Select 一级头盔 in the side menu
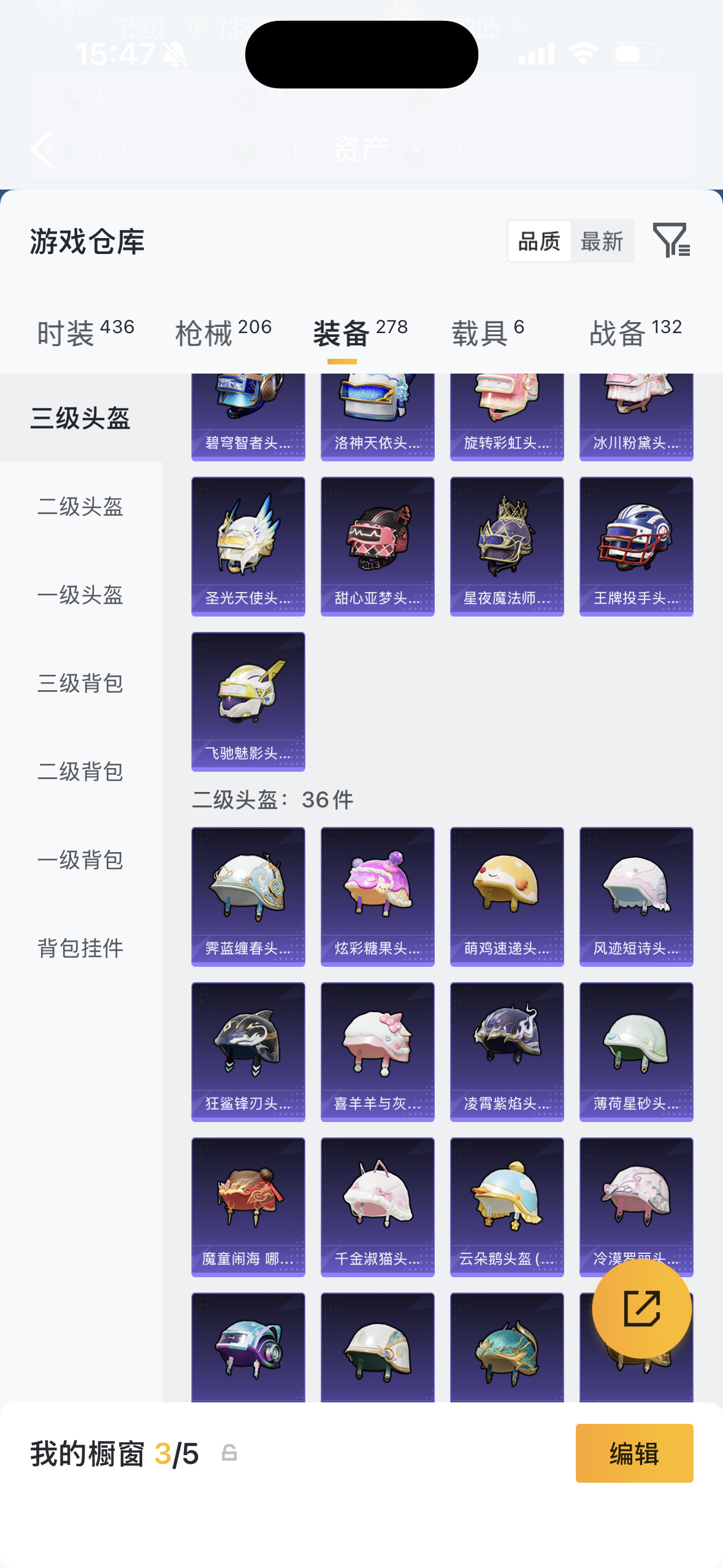Image resolution: width=723 pixels, height=1568 pixels. pos(80,595)
